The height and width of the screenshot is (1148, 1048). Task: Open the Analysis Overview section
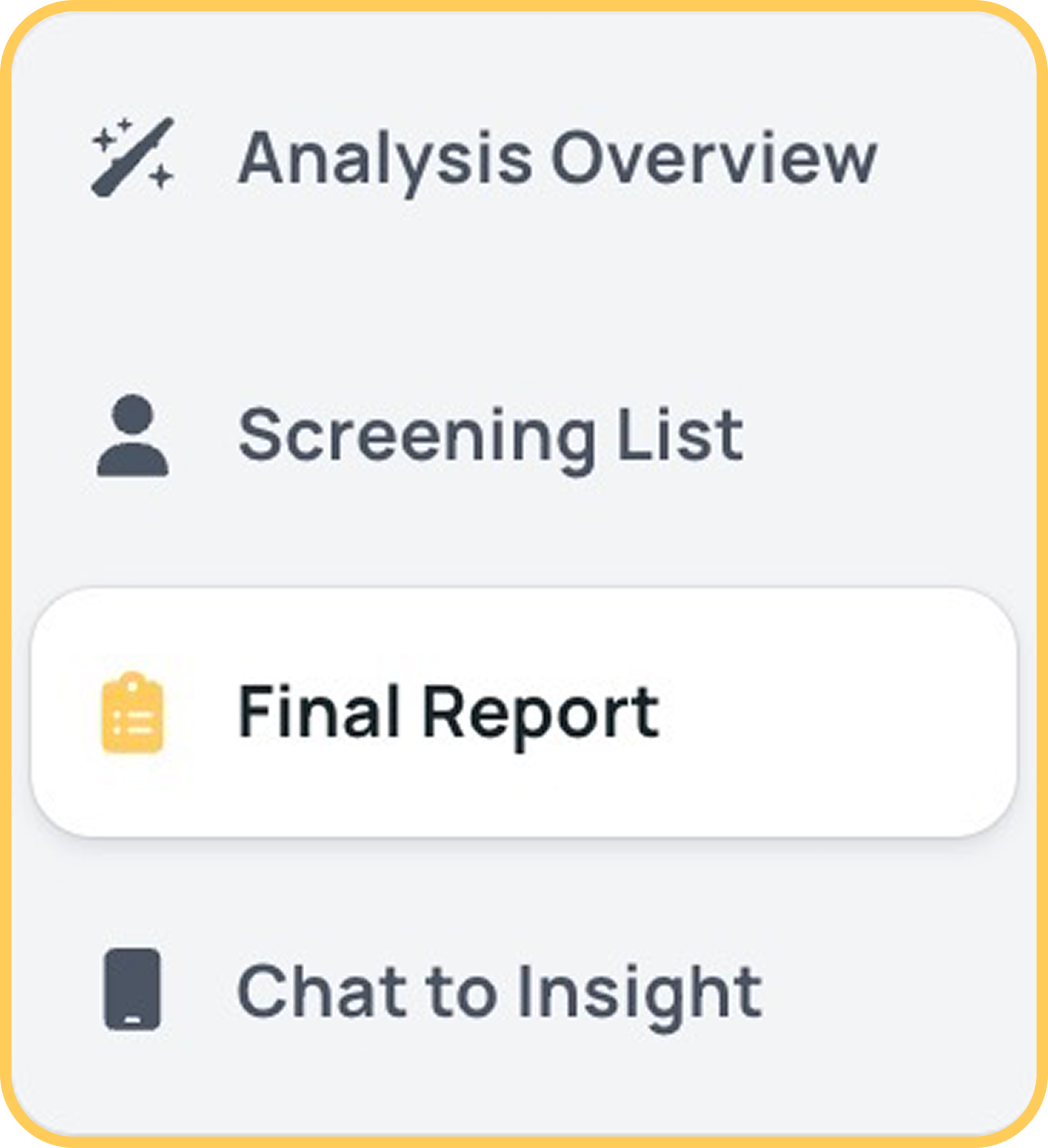[x=557, y=158]
